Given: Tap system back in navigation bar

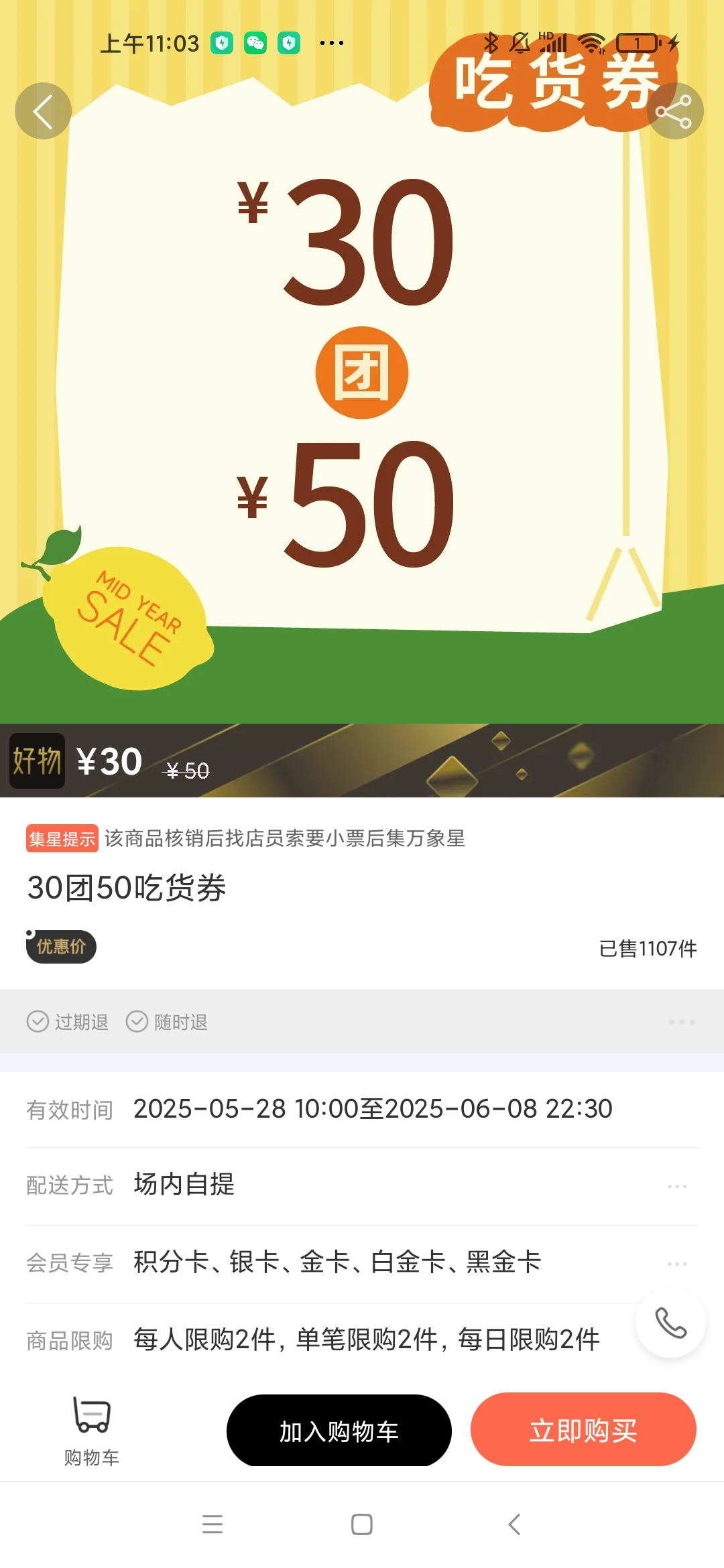Looking at the screenshot, I should (x=514, y=1524).
